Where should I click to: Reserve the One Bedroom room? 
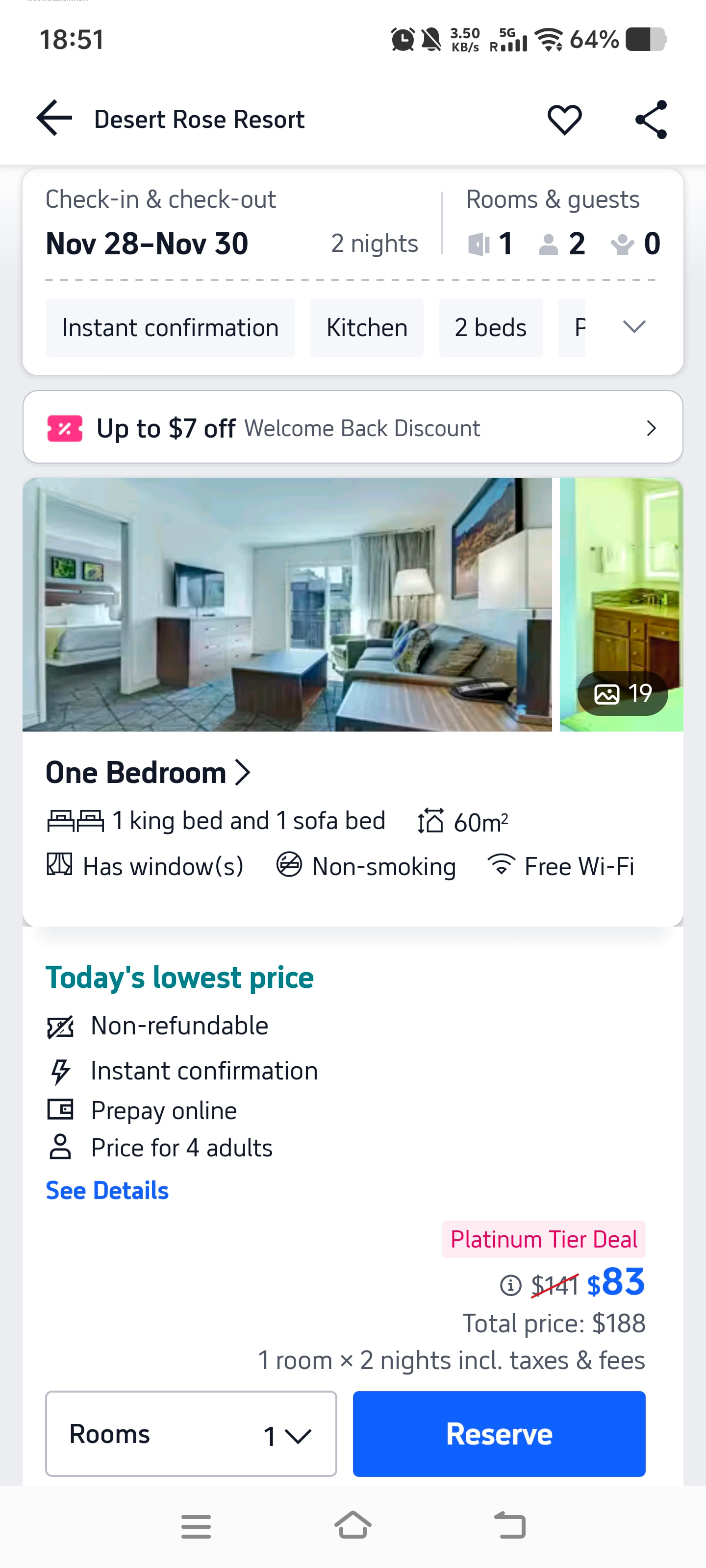click(498, 1433)
